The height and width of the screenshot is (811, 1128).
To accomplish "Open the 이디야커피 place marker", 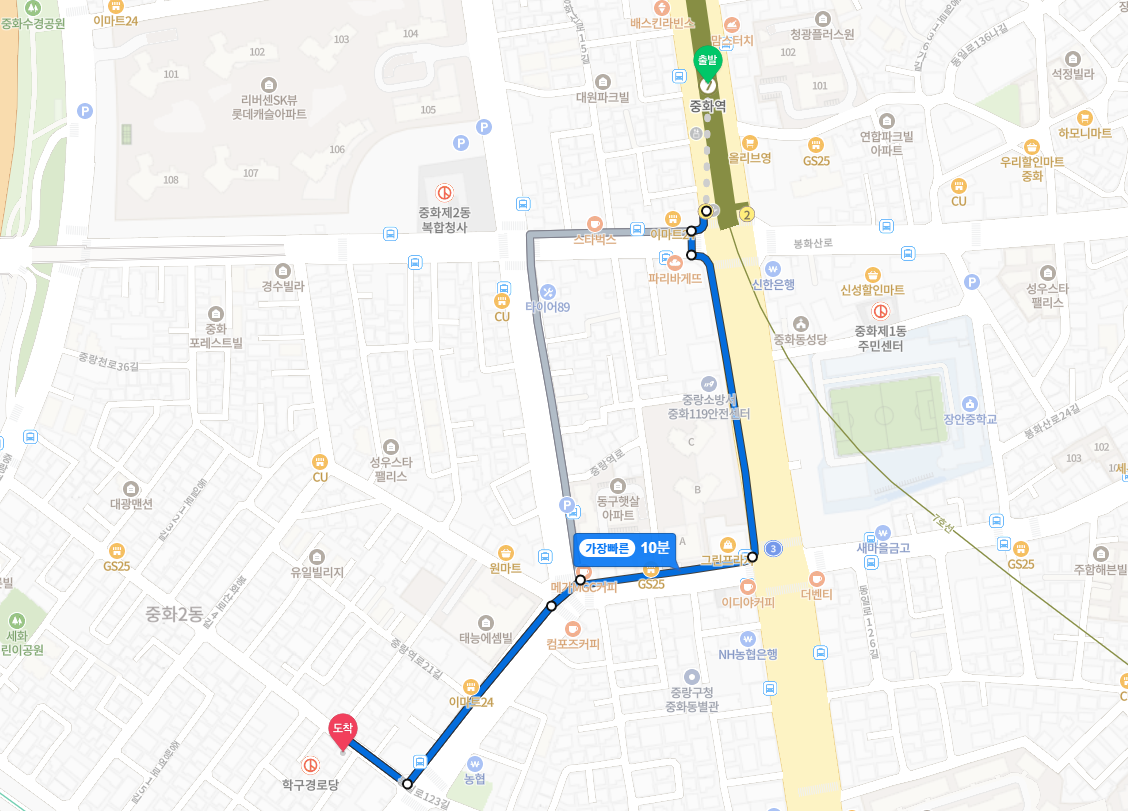I will pyautogui.click(x=747, y=585).
